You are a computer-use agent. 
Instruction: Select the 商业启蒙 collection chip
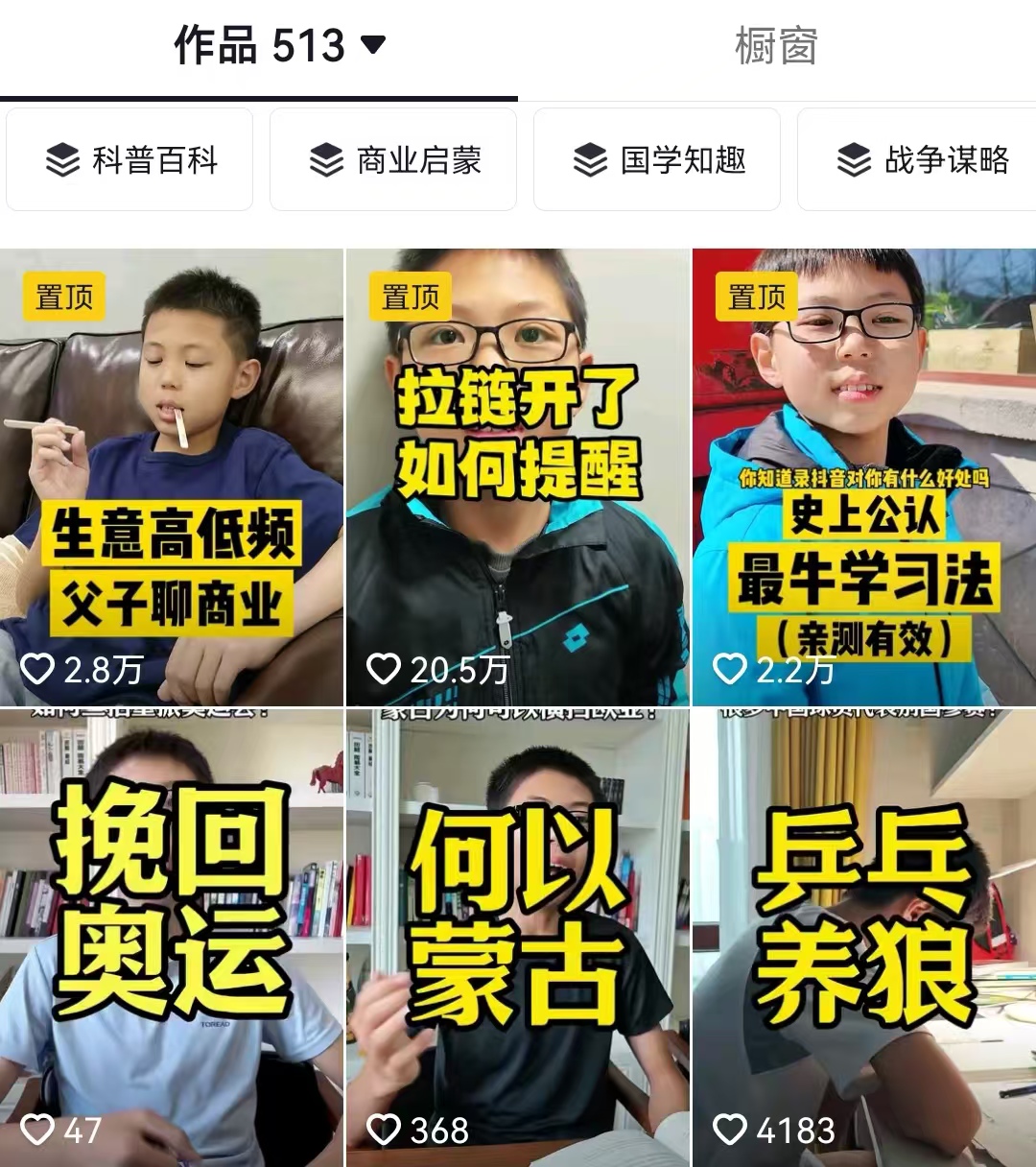393,159
